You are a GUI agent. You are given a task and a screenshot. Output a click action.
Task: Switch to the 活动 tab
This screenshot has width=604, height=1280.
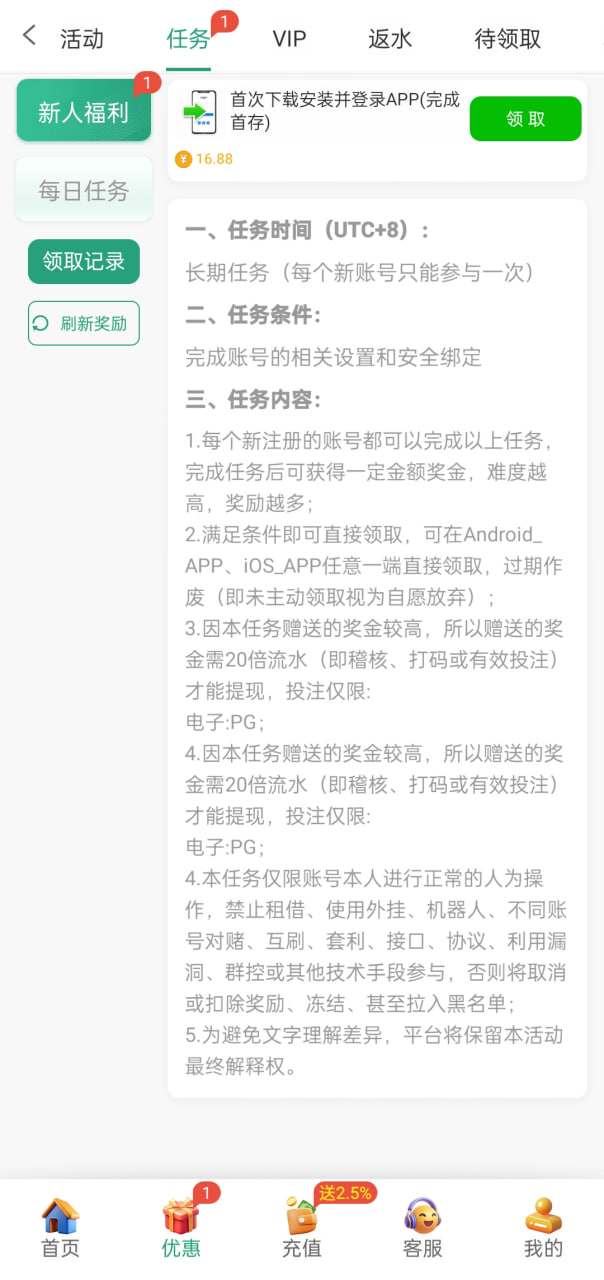81,39
